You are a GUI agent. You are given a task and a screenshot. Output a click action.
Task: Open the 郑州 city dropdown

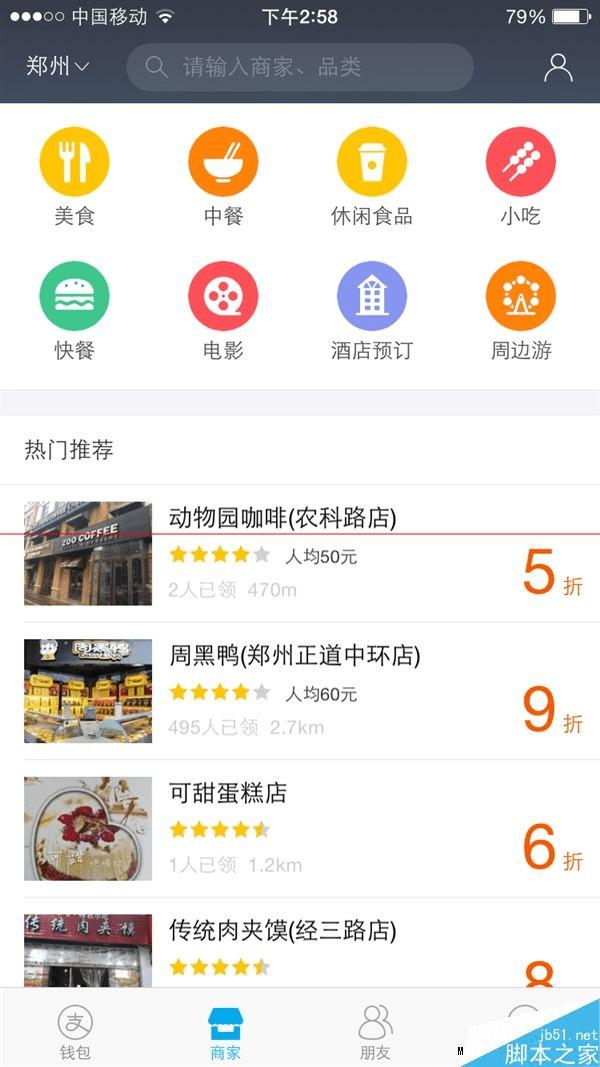(x=57, y=67)
